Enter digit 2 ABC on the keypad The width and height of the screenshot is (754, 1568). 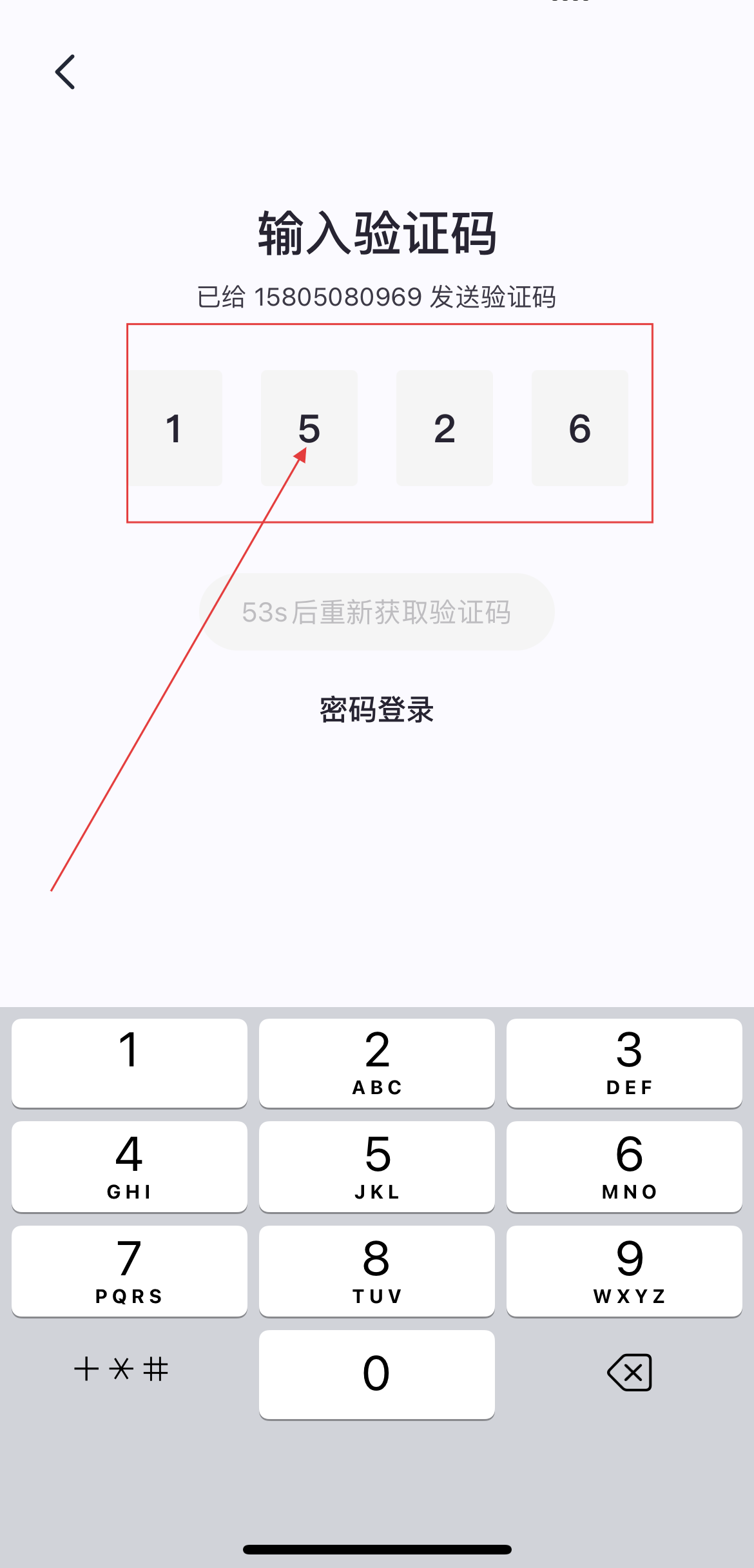(376, 1063)
